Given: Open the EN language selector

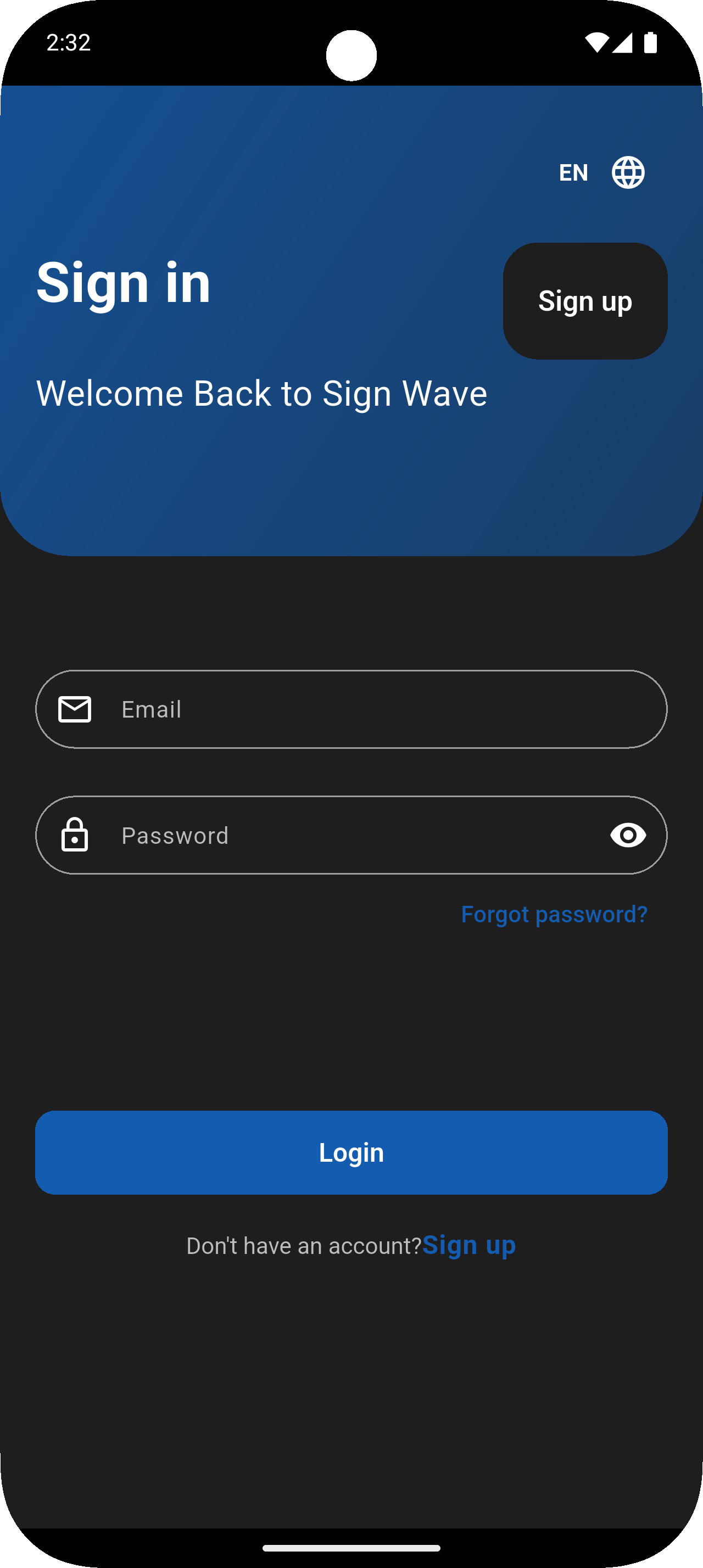Looking at the screenshot, I should pos(573,172).
